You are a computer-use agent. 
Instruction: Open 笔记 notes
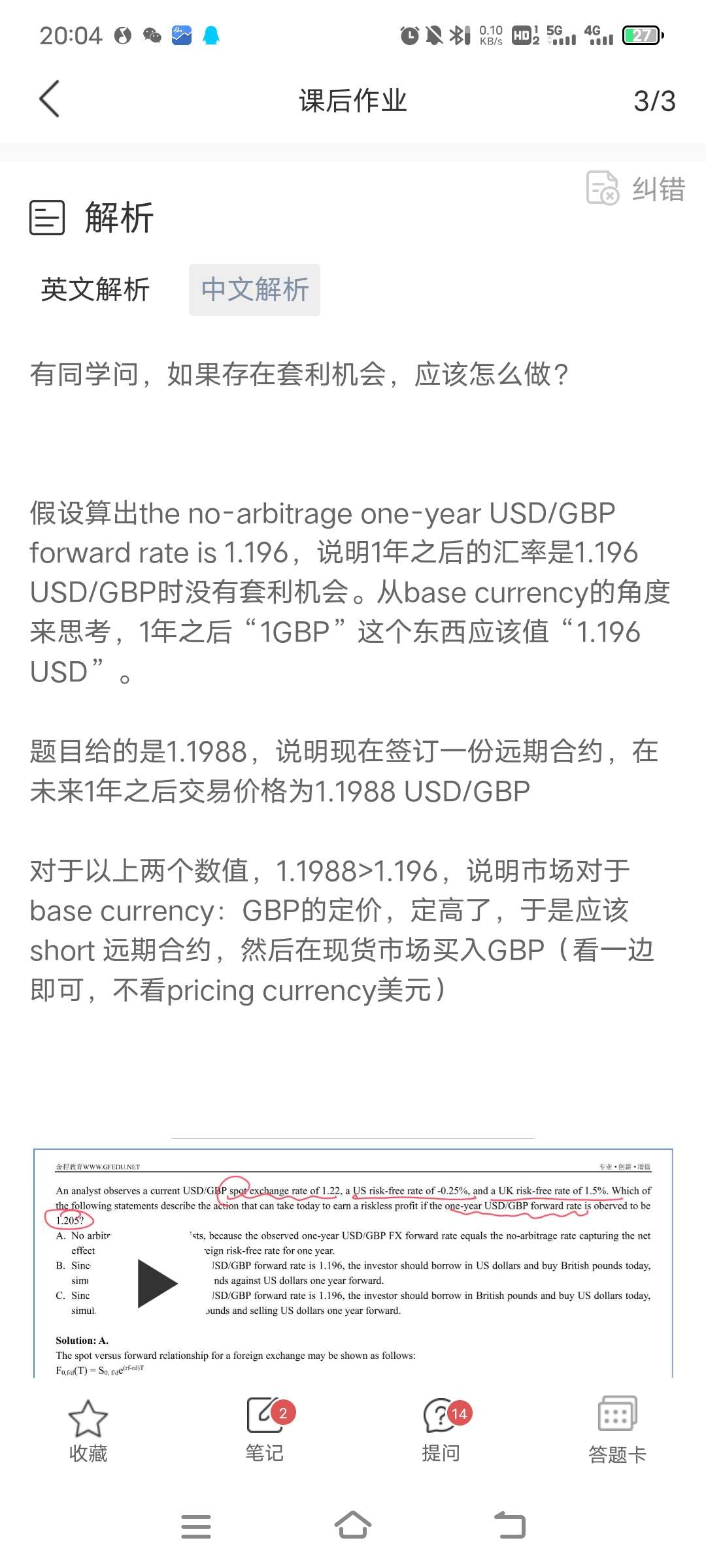(x=265, y=1431)
